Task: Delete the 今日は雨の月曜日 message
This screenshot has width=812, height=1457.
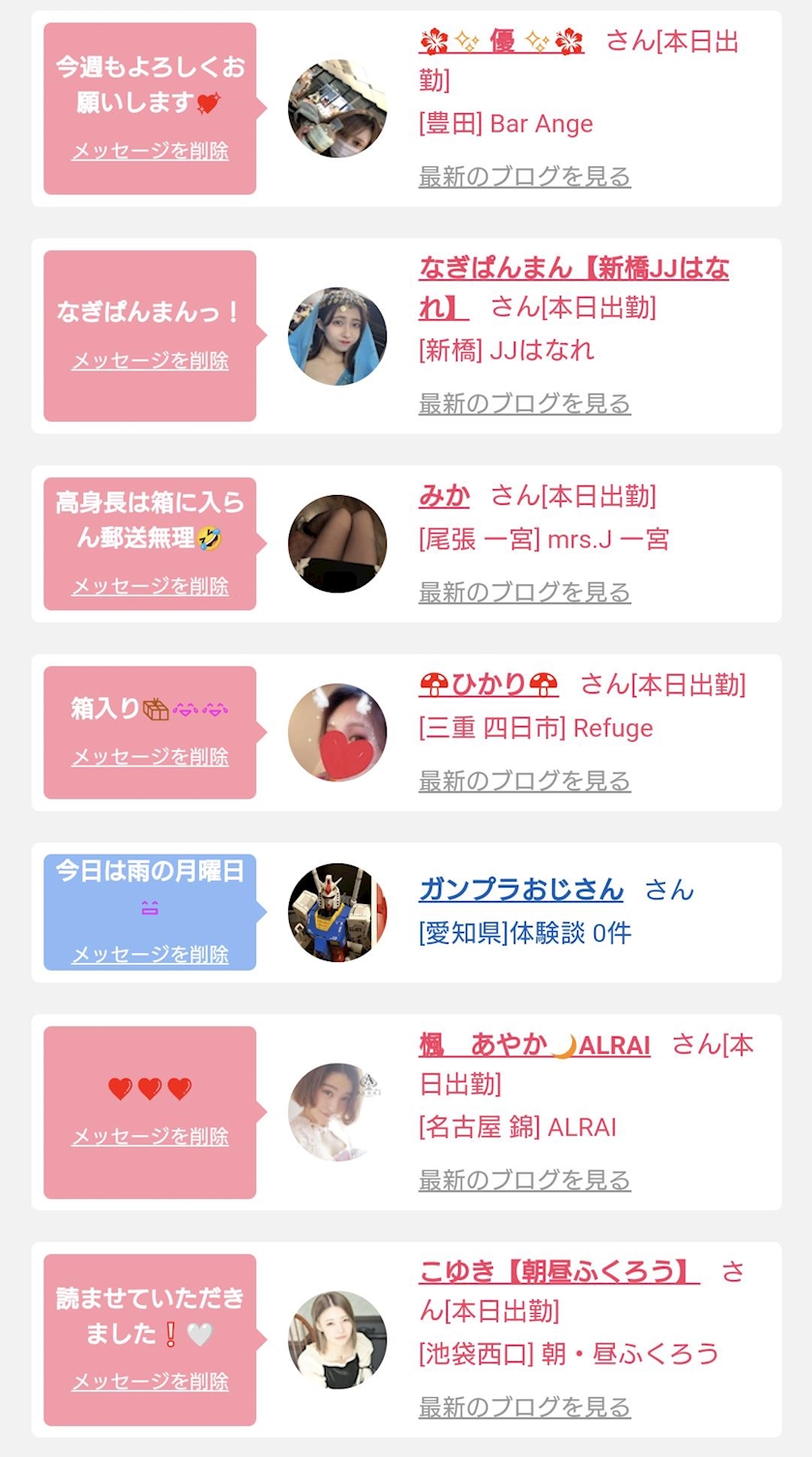Action: 150,955
